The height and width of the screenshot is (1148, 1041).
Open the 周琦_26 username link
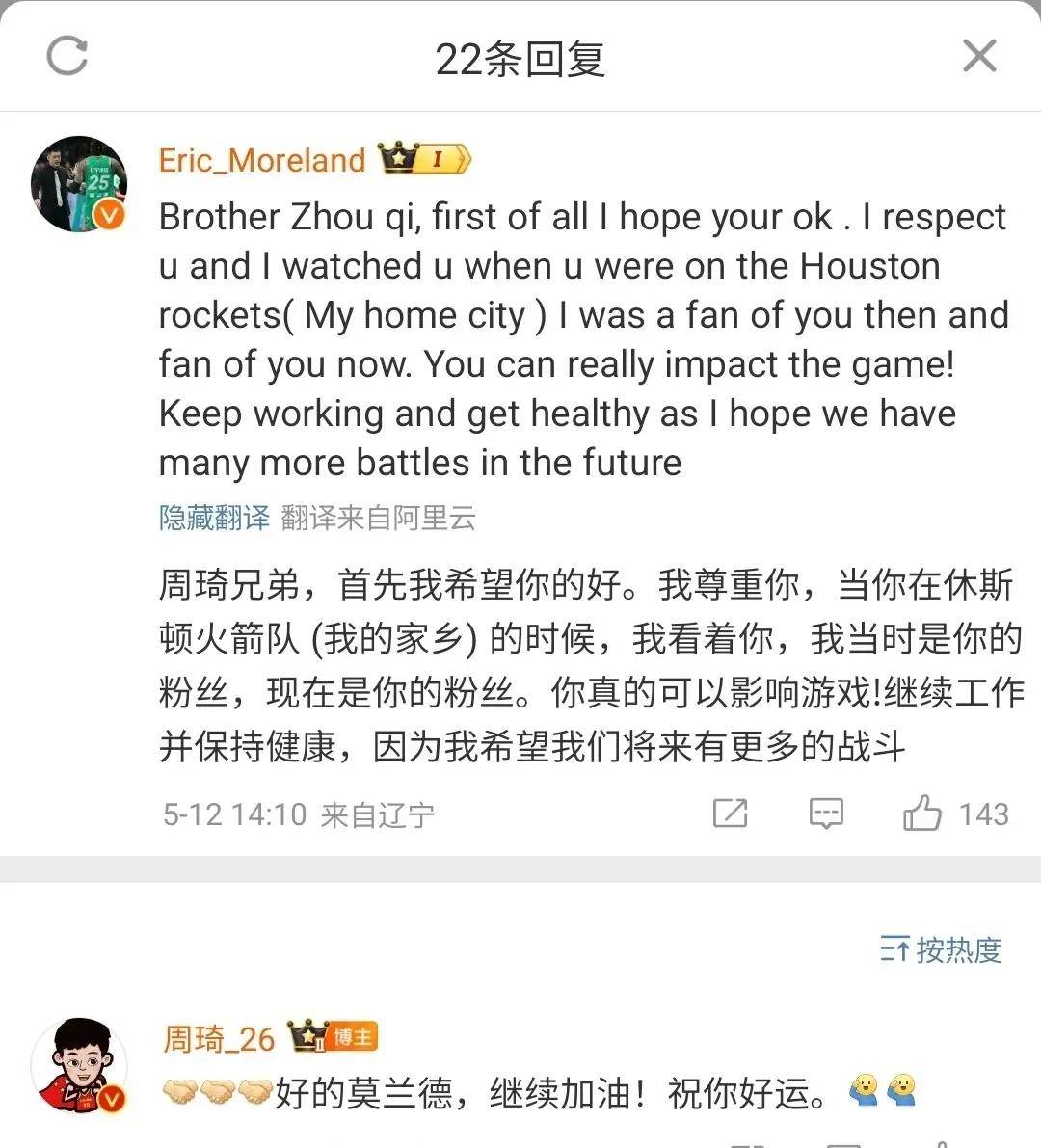tap(220, 1039)
